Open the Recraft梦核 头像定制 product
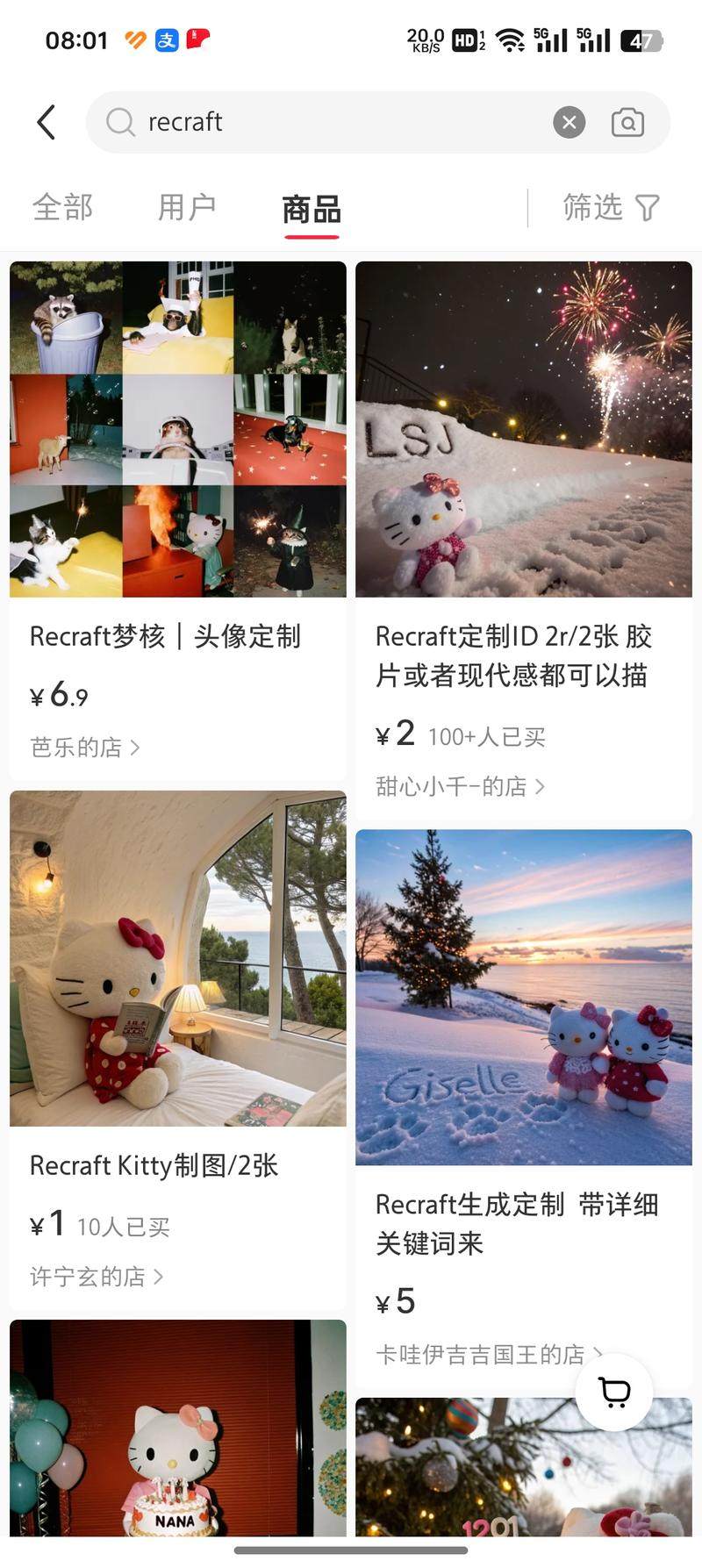702x1568 pixels. pos(178,430)
